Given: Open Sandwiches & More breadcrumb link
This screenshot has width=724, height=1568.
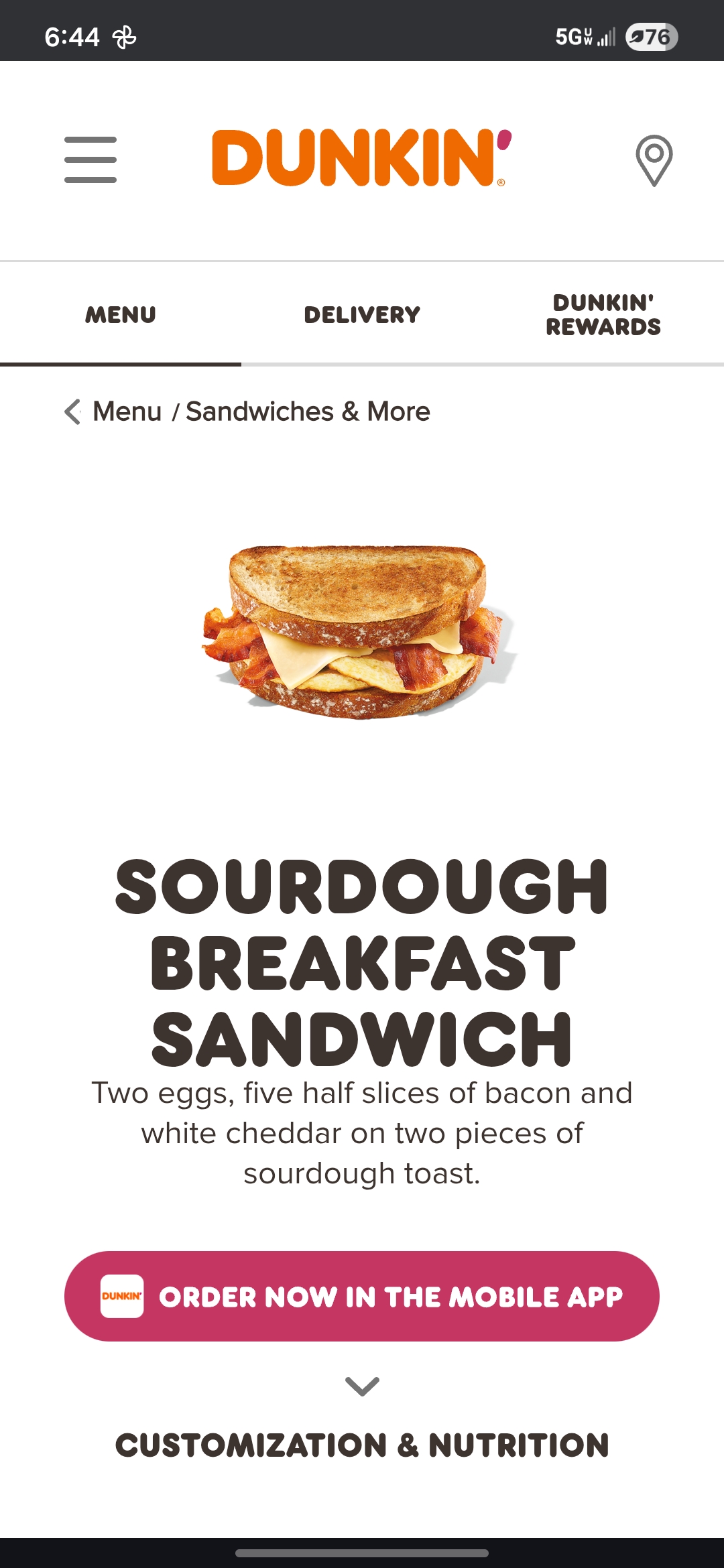Looking at the screenshot, I should tap(308, 411).
